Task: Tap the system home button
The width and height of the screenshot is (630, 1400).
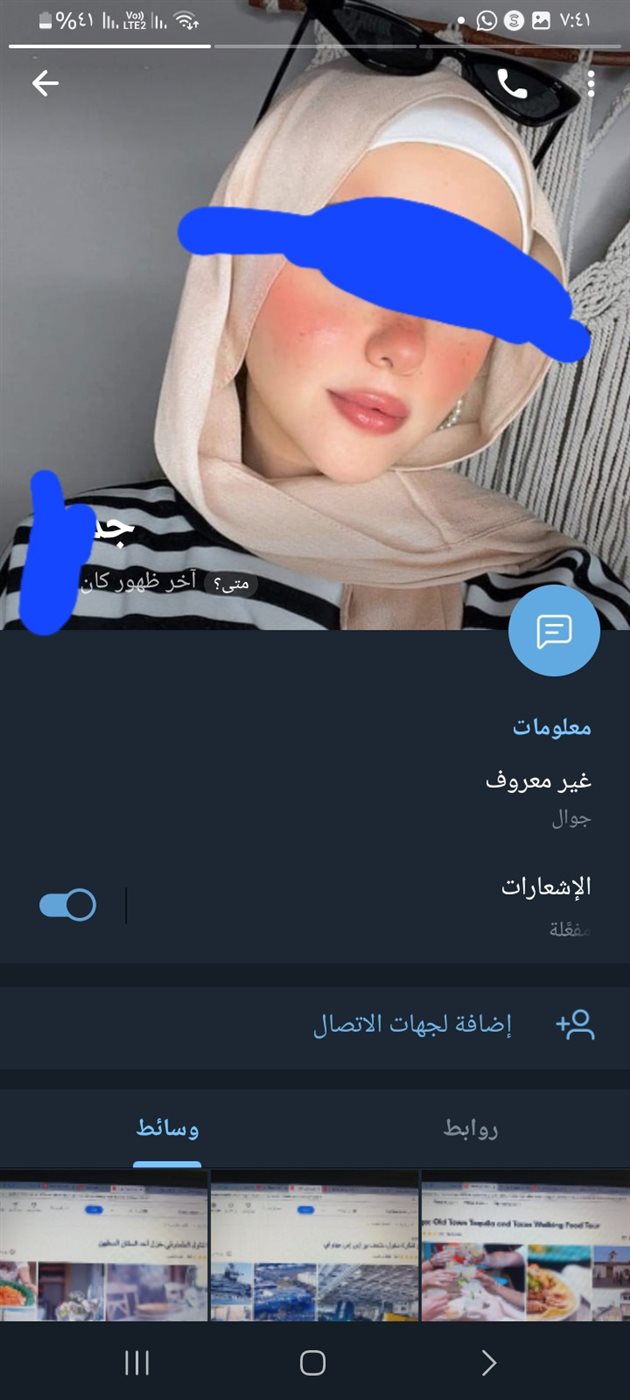Action: point(313,1362)
